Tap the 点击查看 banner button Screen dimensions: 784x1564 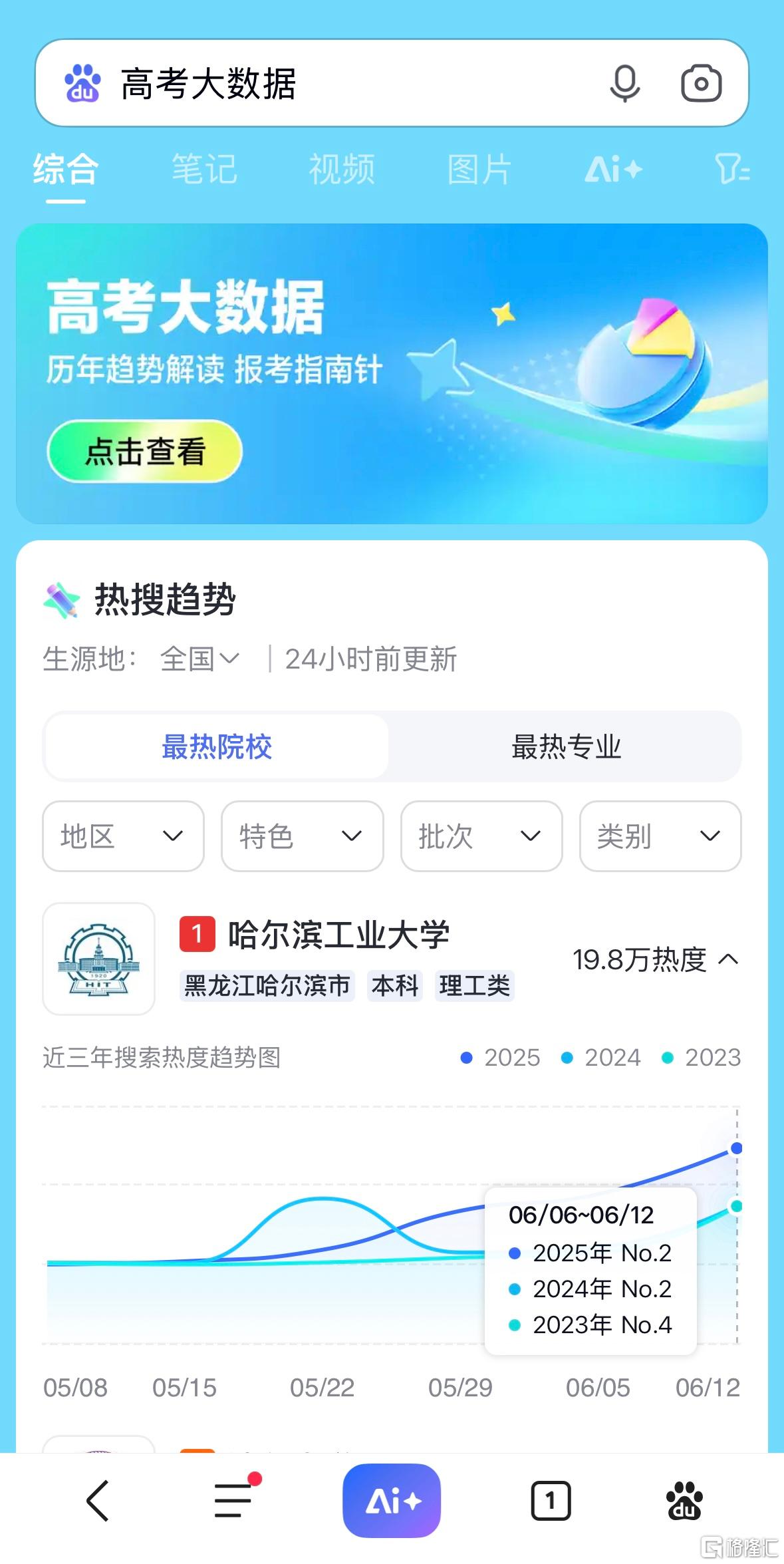point(144,451)
